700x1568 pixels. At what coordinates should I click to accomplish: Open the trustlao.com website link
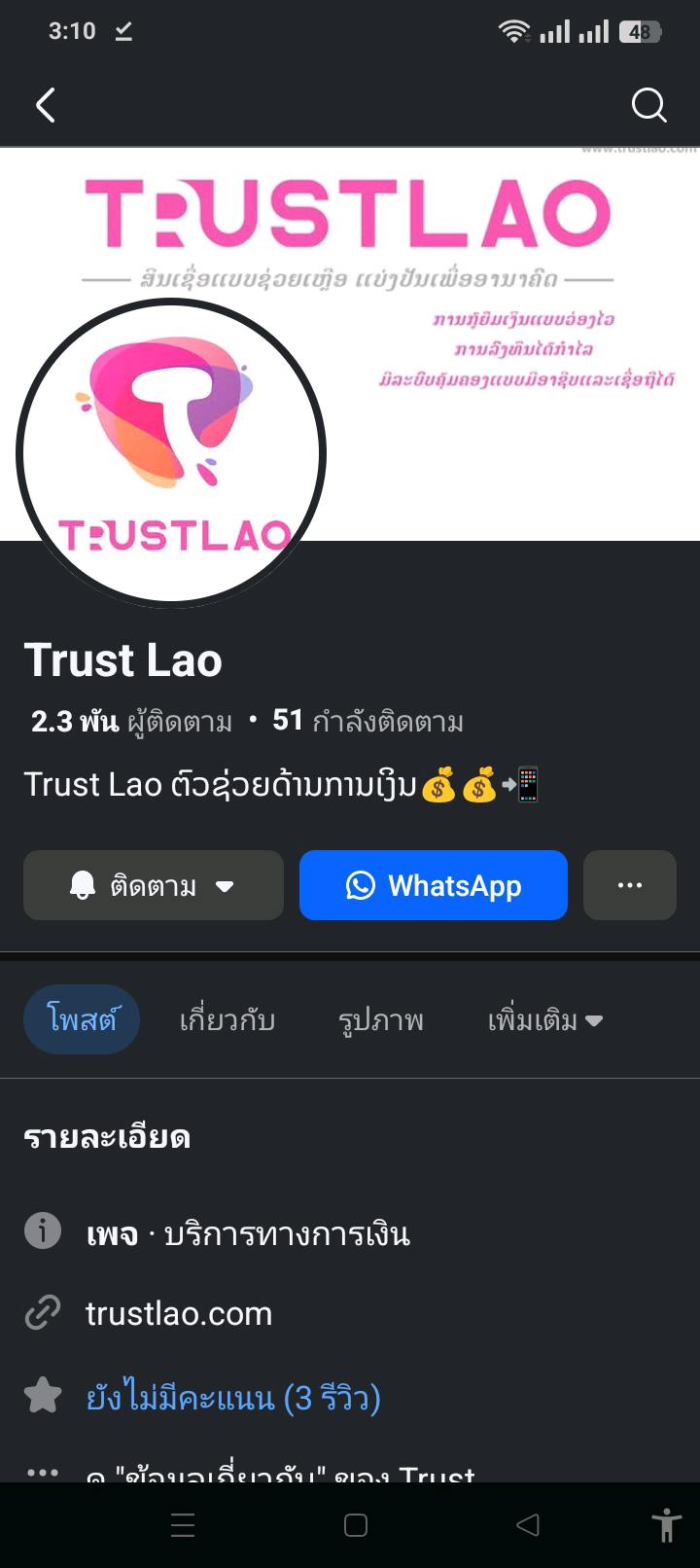(179, 1313)
